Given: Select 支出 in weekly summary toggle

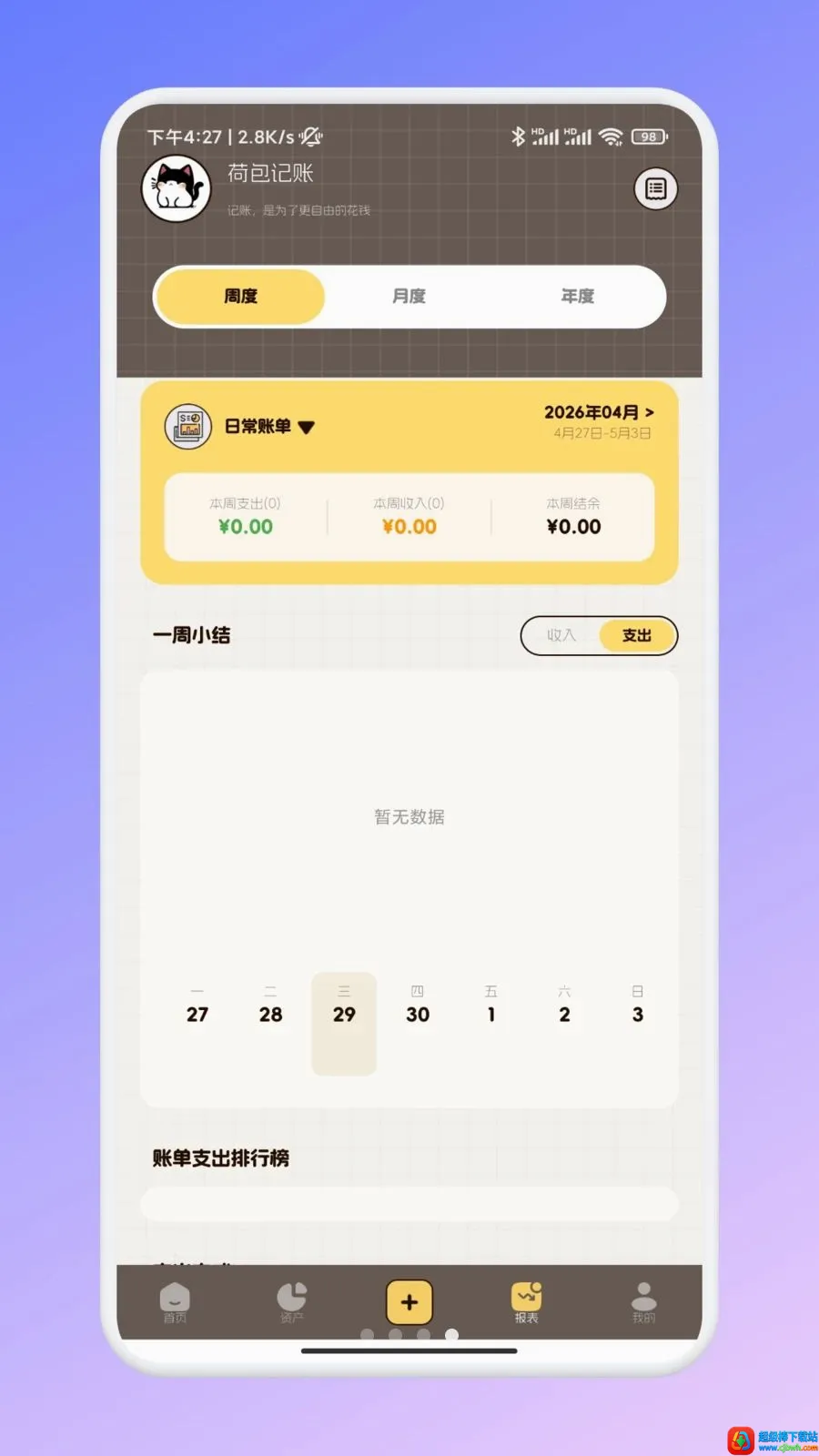Looking at the screenshot, I should click(x=637, y=635).
